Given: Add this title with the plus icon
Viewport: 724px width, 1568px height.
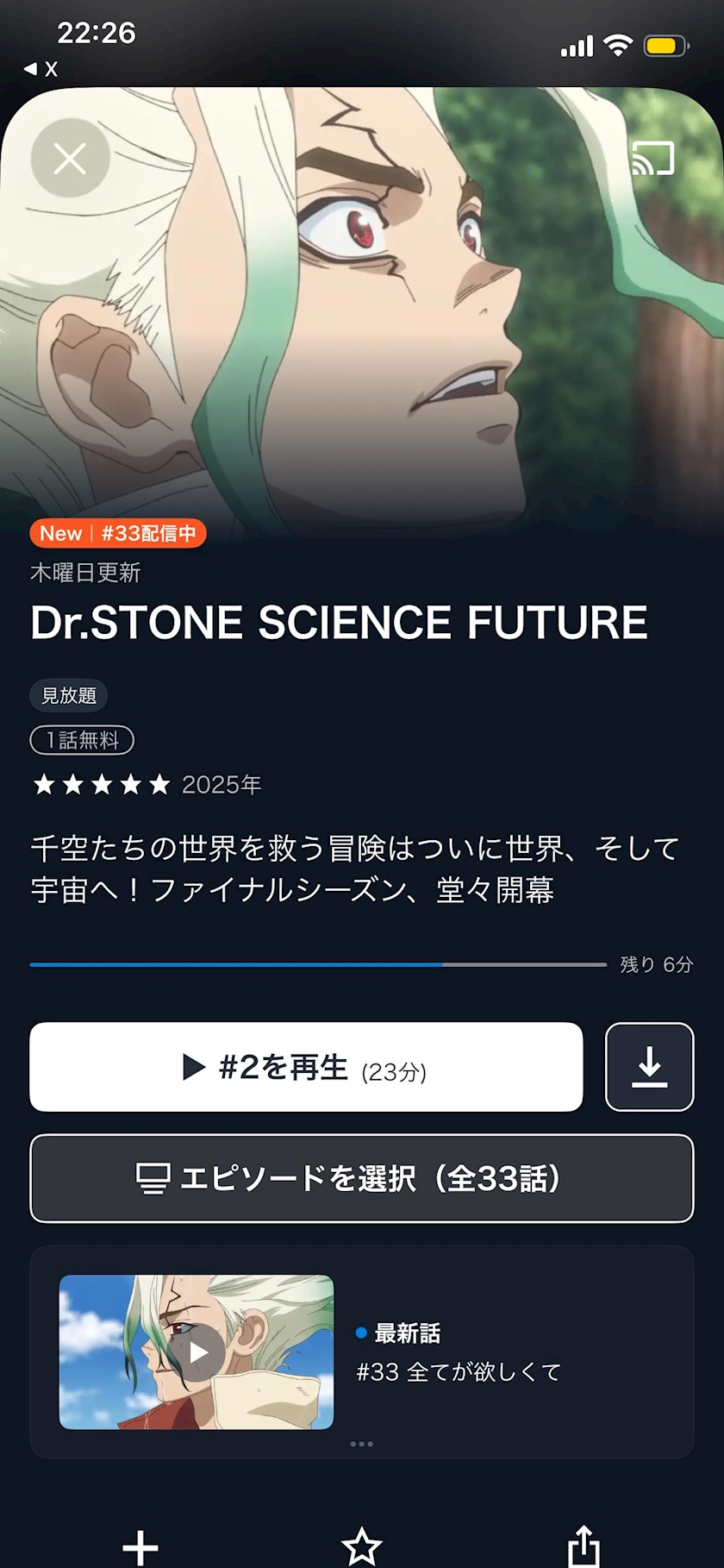Looking at the screenshot, I should click(x=140, y=1547).
